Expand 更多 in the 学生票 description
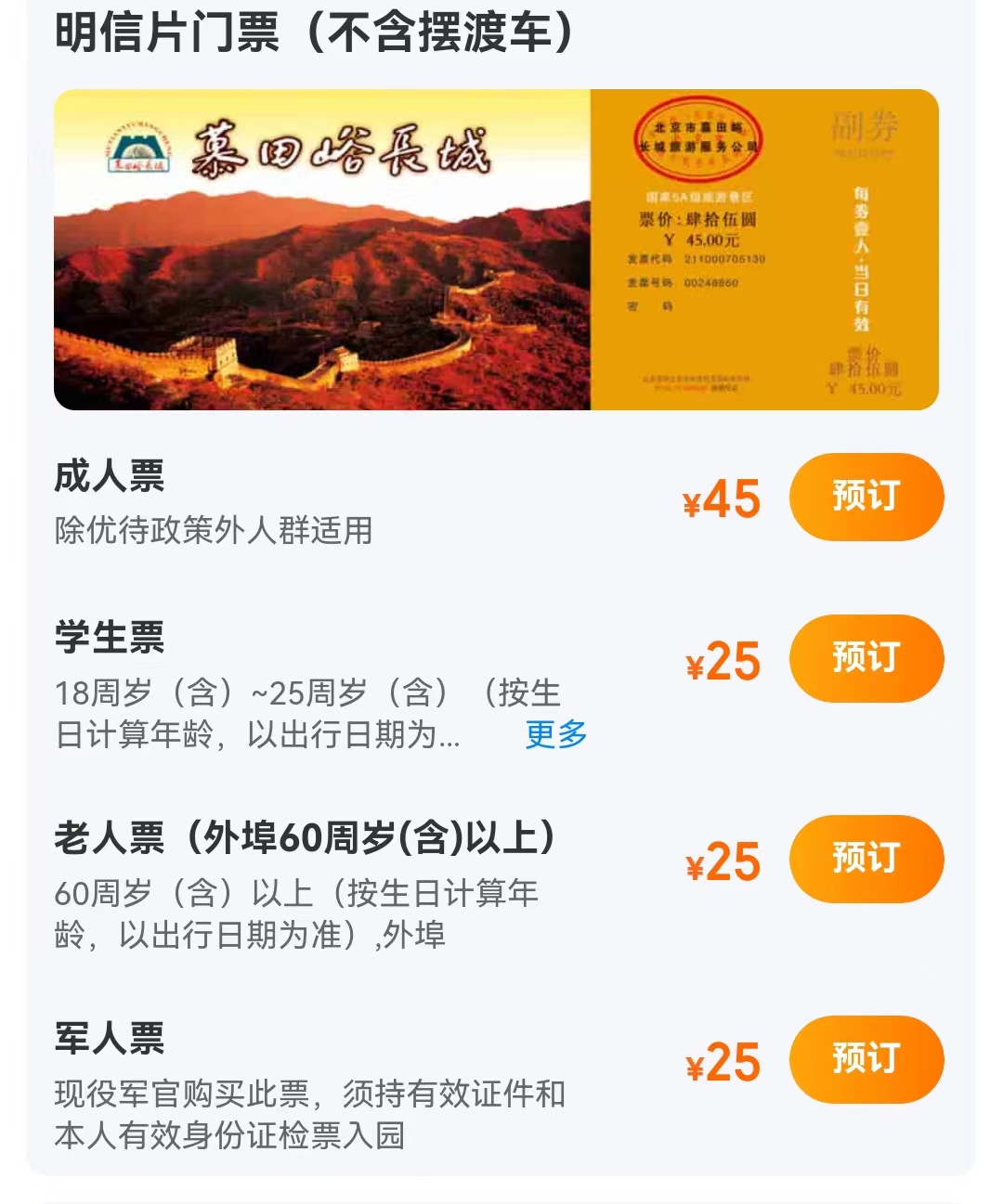The height and width of the screenshot is (1204, 1003). pos(555,734)
